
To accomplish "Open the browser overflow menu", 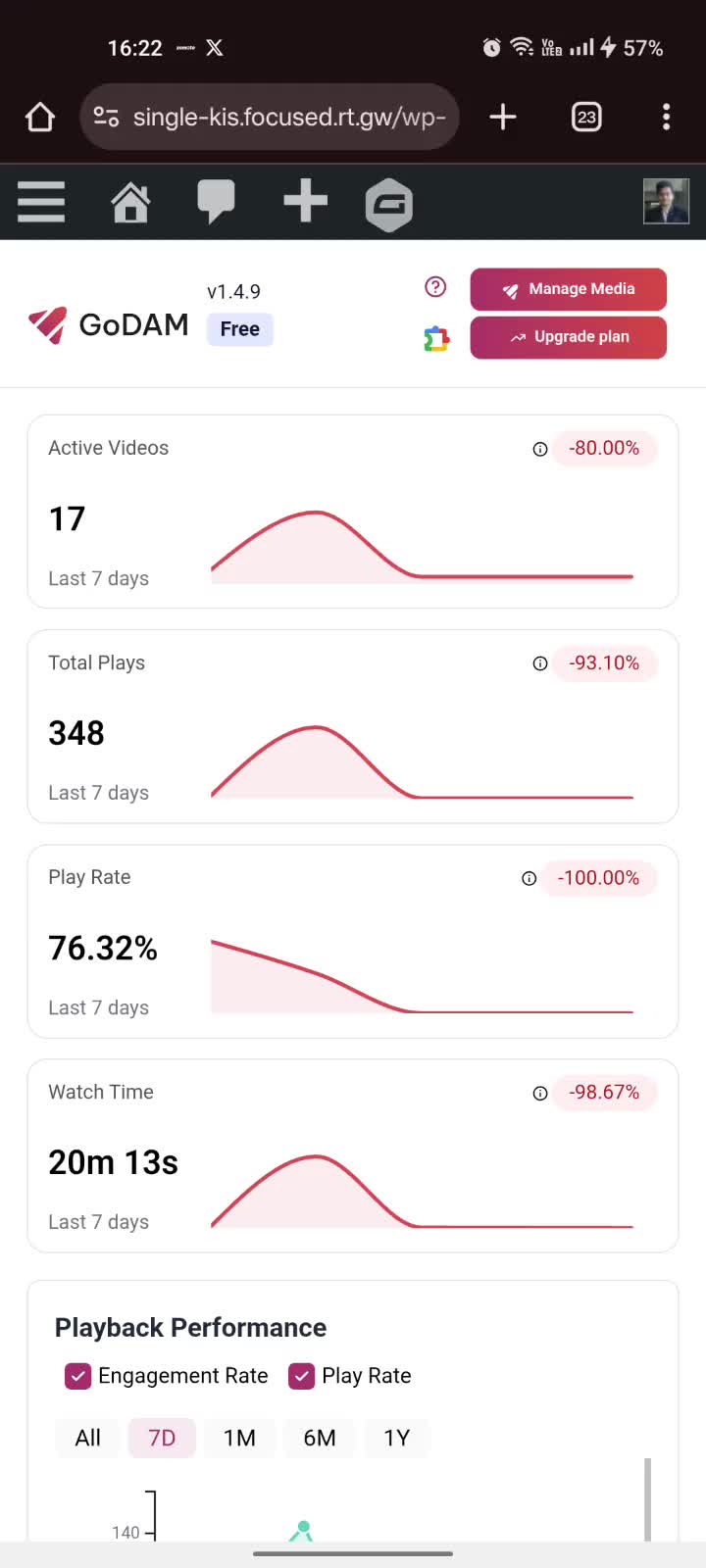I will (x=666, y=118).
